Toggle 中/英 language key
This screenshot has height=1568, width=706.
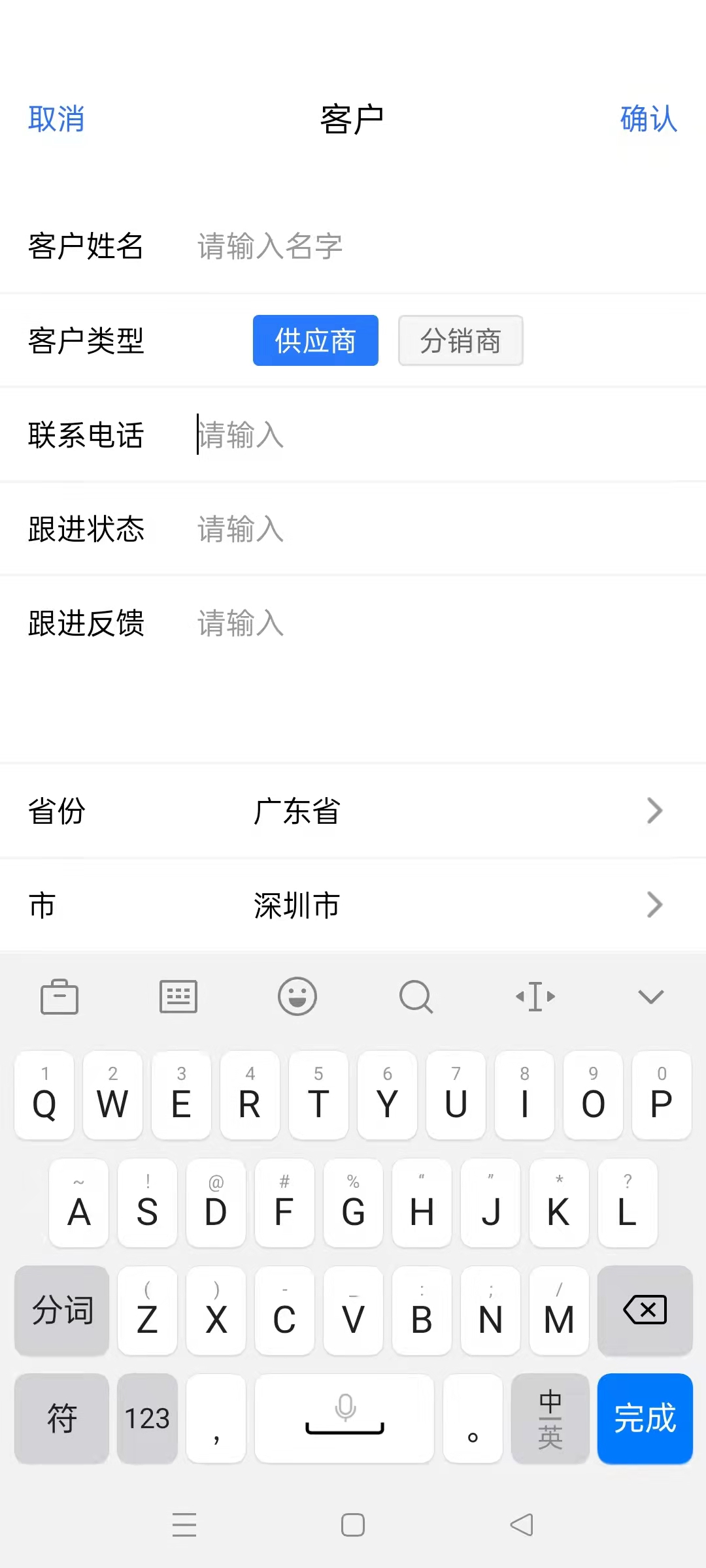click(x=550, y=1418)
